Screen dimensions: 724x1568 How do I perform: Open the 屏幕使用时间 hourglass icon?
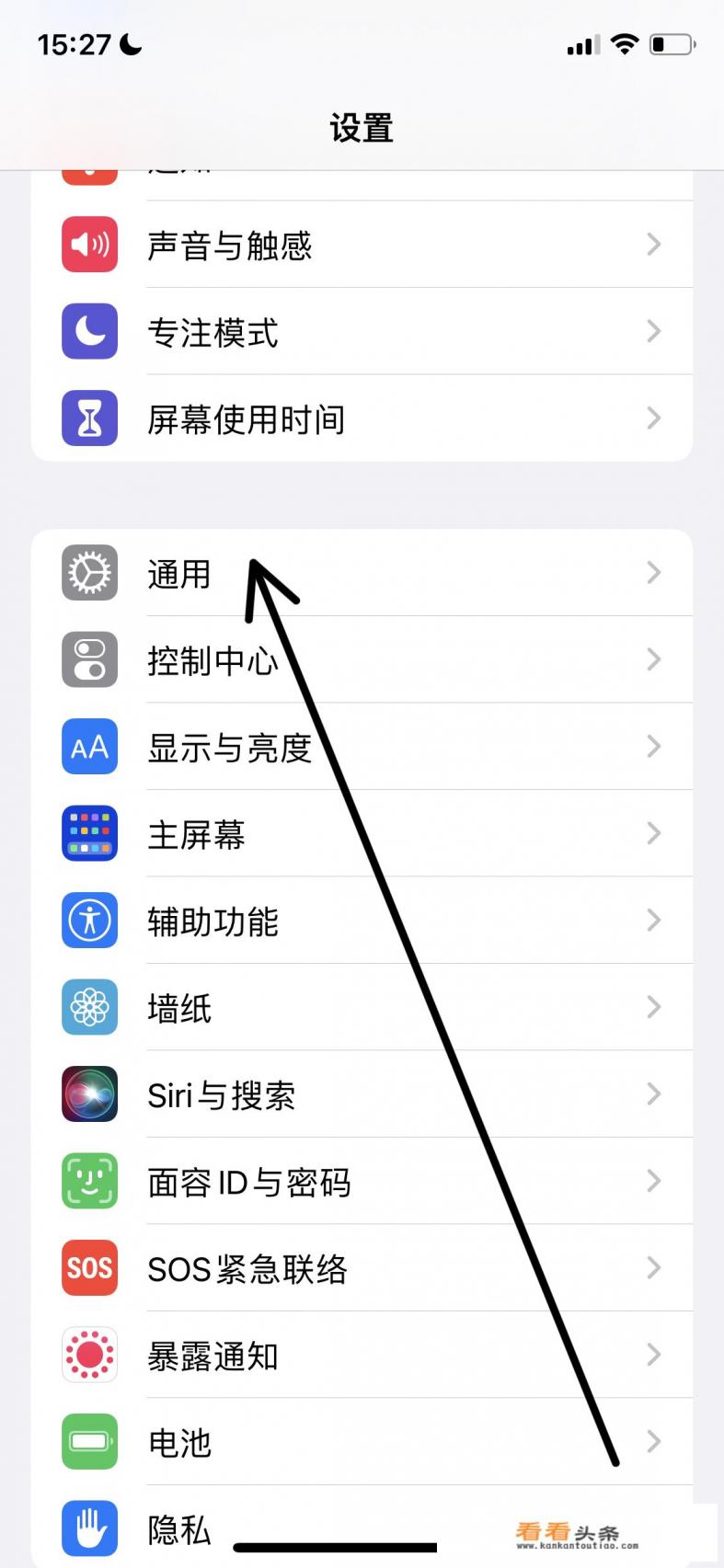point(89,418)
